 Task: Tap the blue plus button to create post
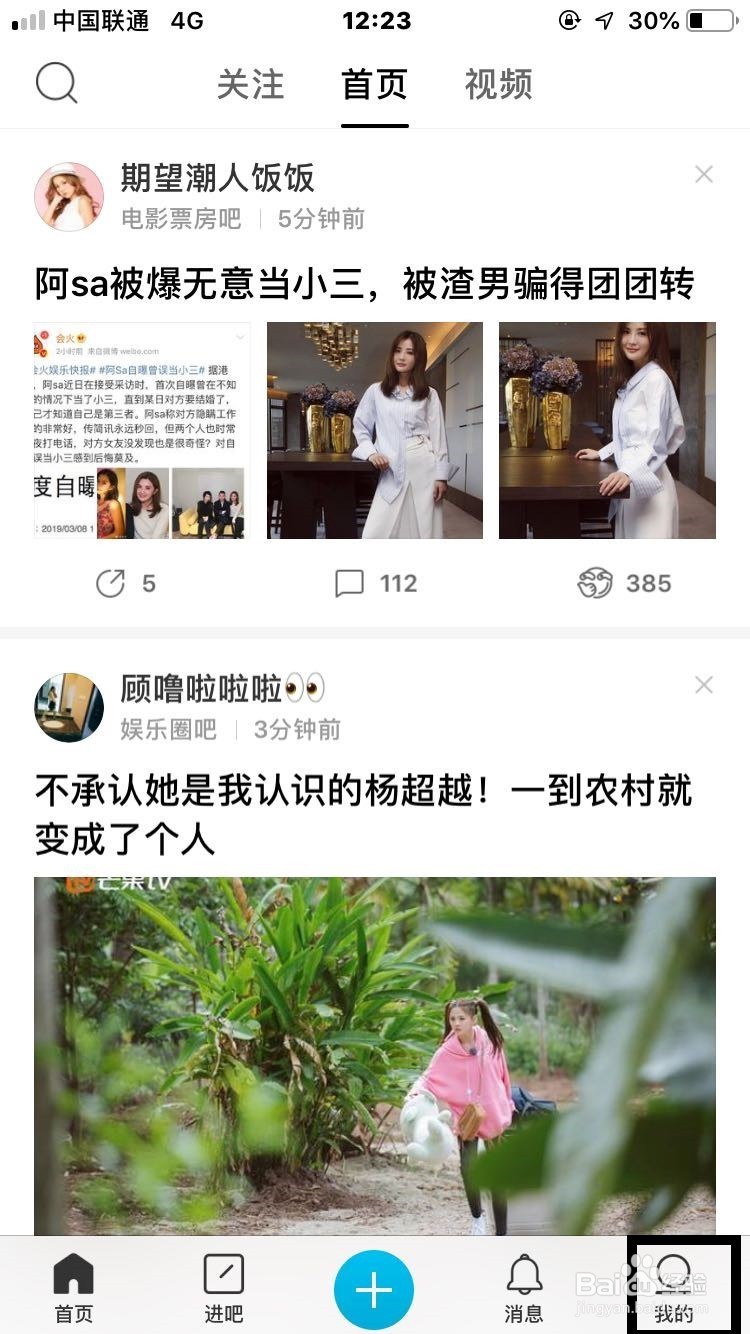[x=374, y=1289]
